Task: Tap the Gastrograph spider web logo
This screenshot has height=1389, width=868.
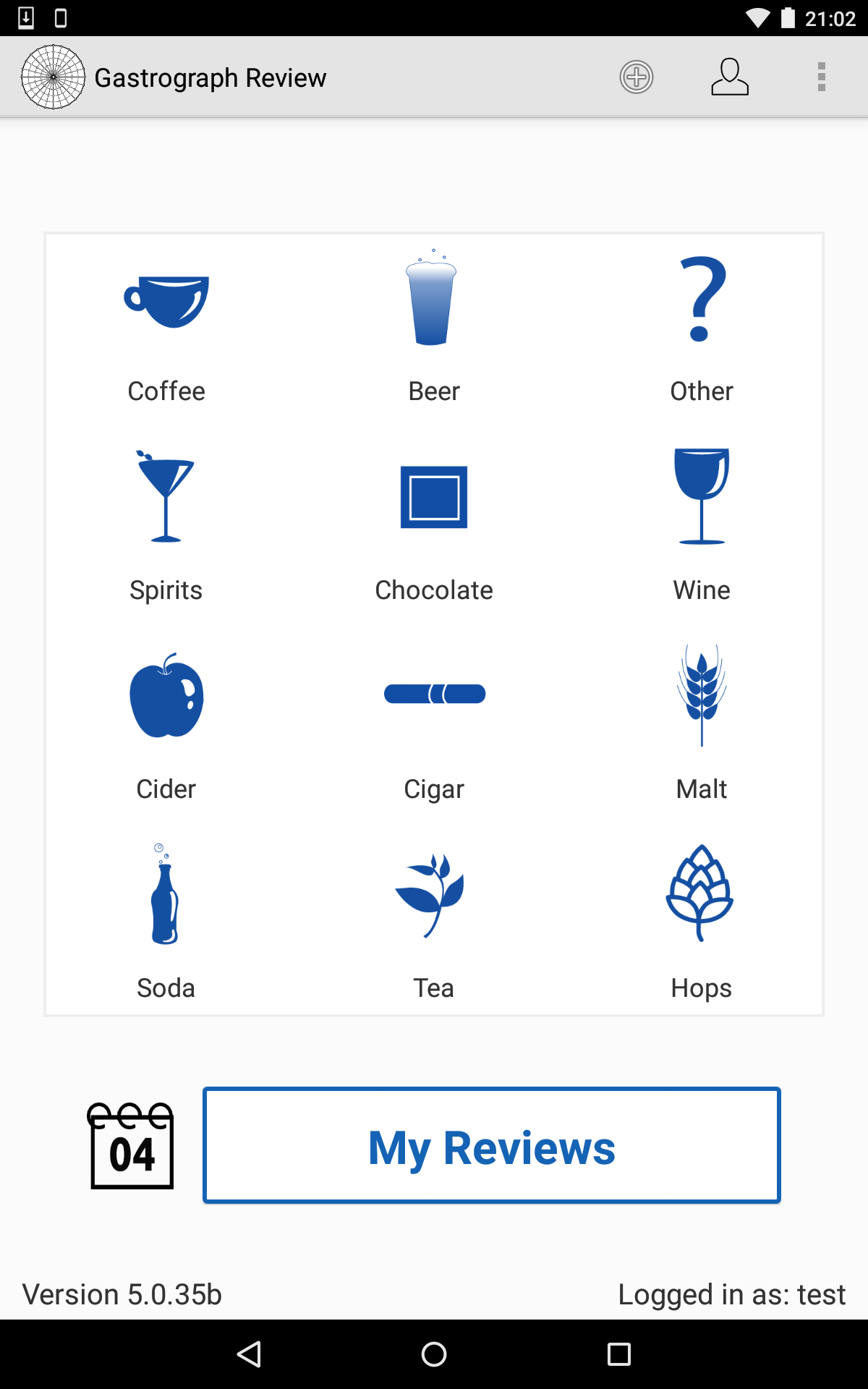Action: 52,76
